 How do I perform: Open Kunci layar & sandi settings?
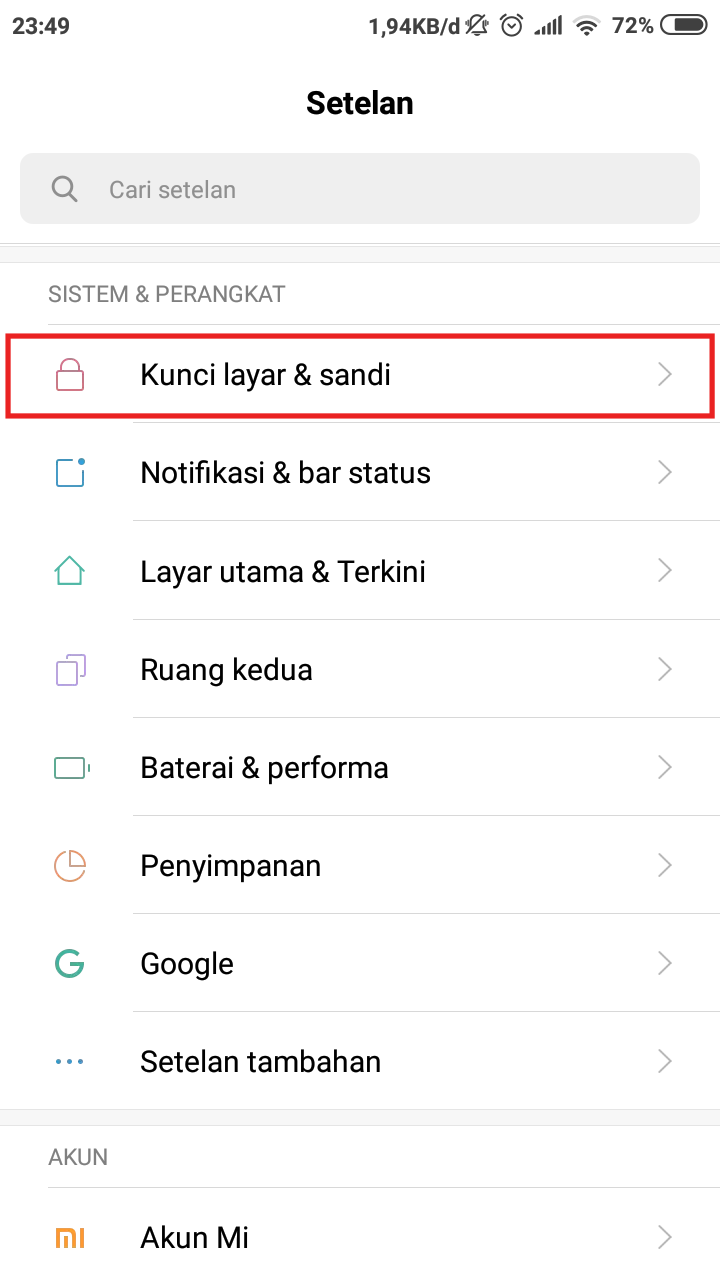360,375
